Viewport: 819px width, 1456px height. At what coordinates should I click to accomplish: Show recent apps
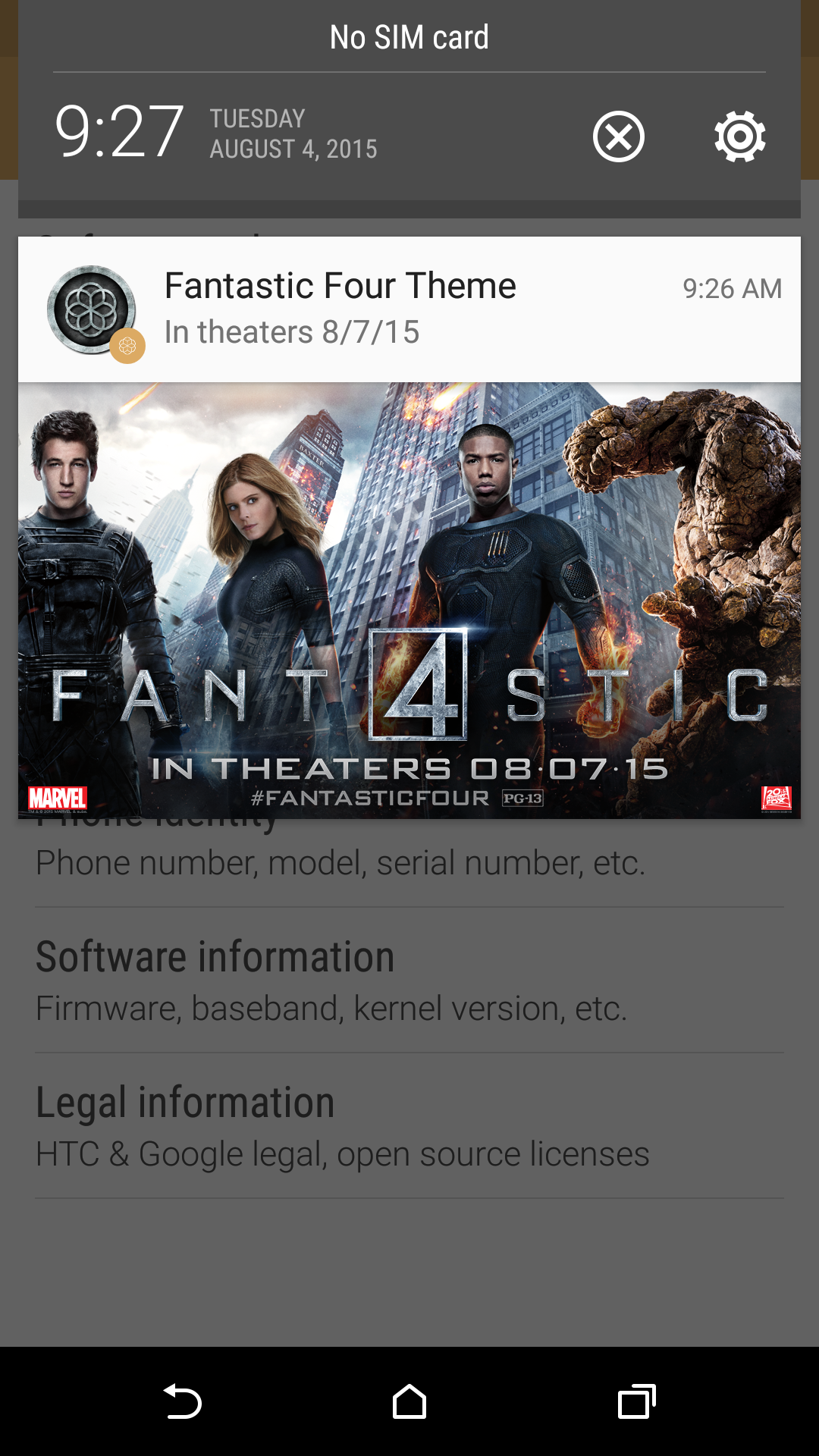[636, 1401]
